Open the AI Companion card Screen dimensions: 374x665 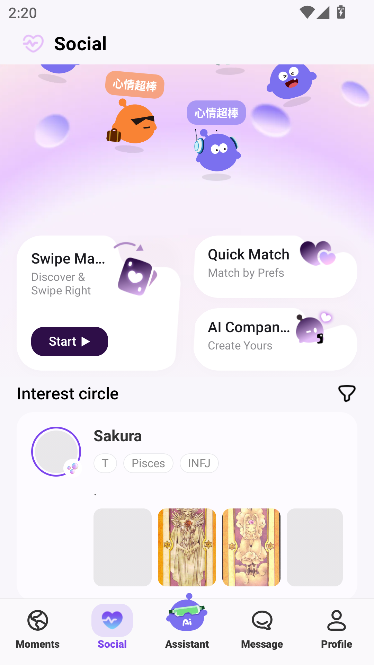pos(275,339)
